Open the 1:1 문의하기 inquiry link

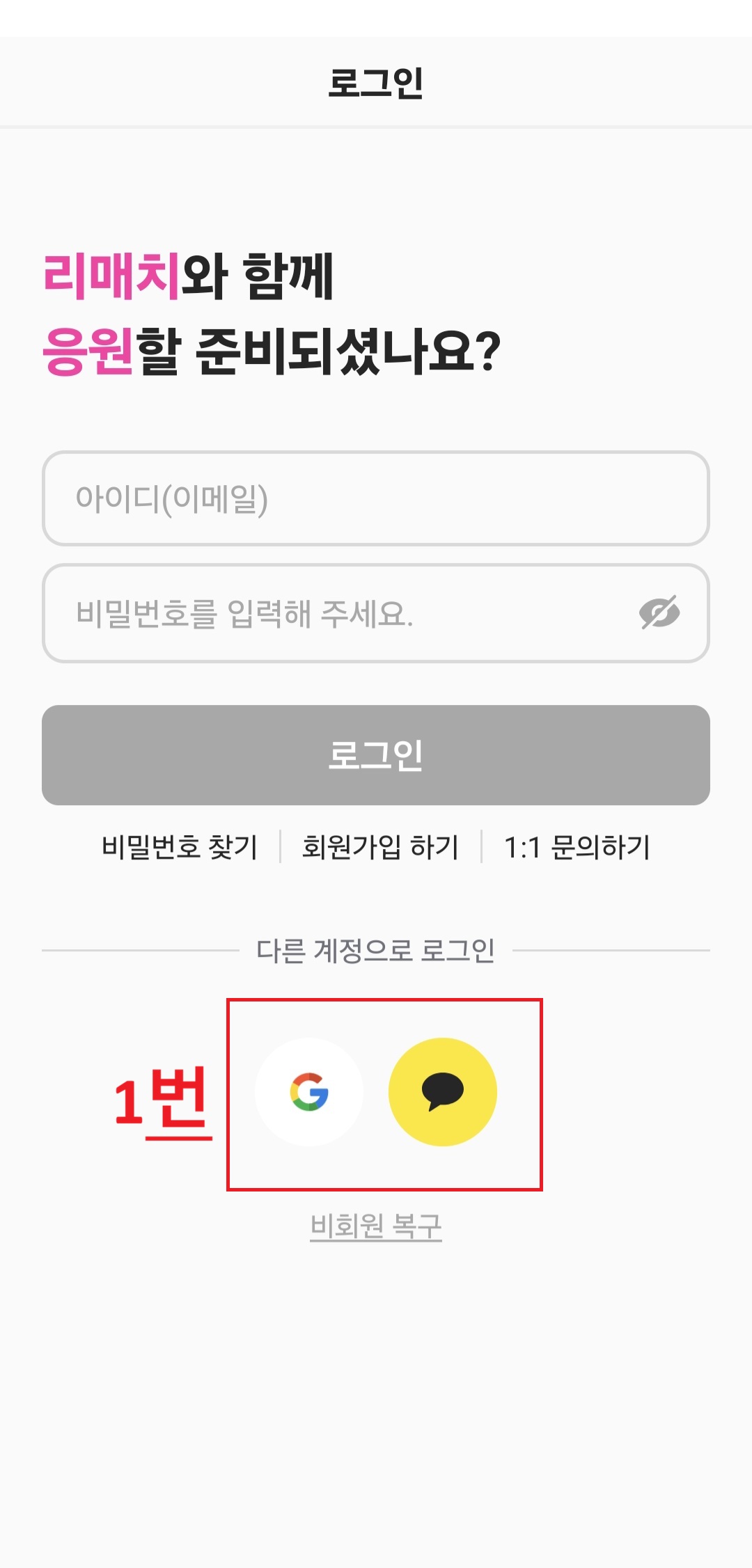pos(578,847)
